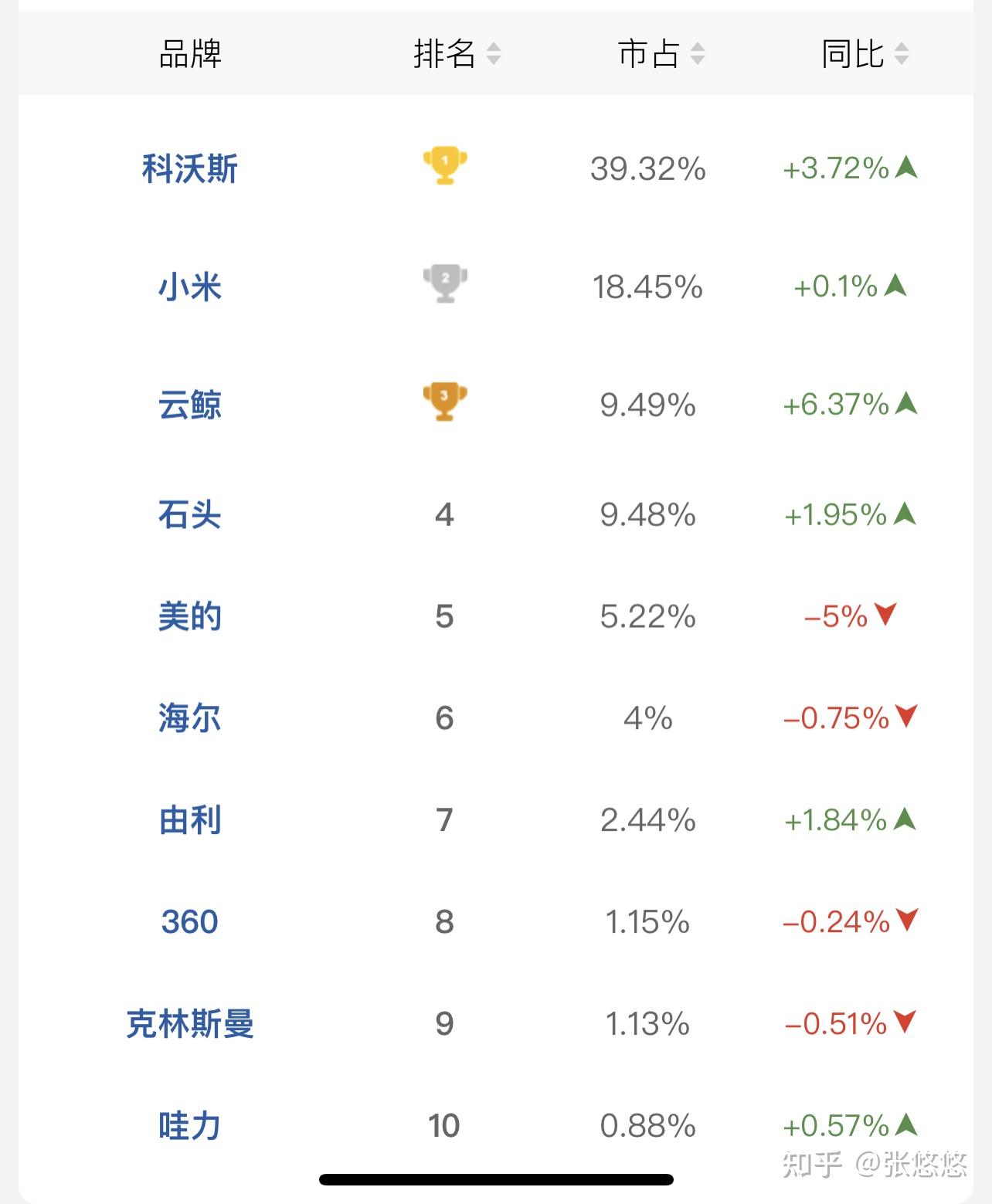Open the 美的 brand page
992x1204 pixels.
(190, 616)
